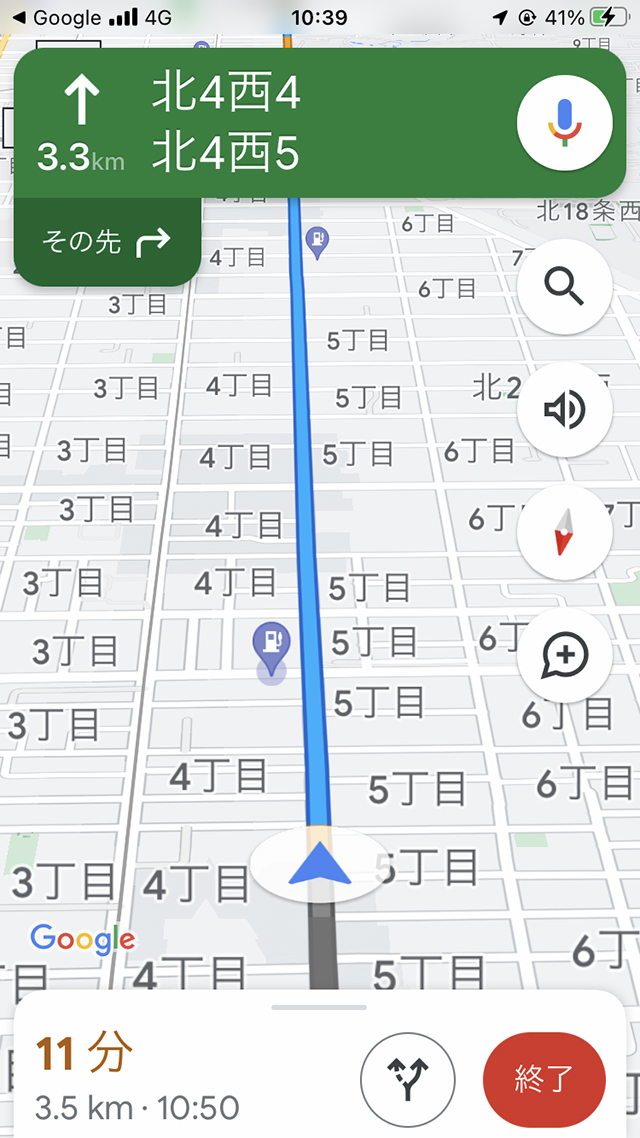The width and height of the screenshot is (640, 1138).
Task: Search along the route
Action: coord(564,288)
